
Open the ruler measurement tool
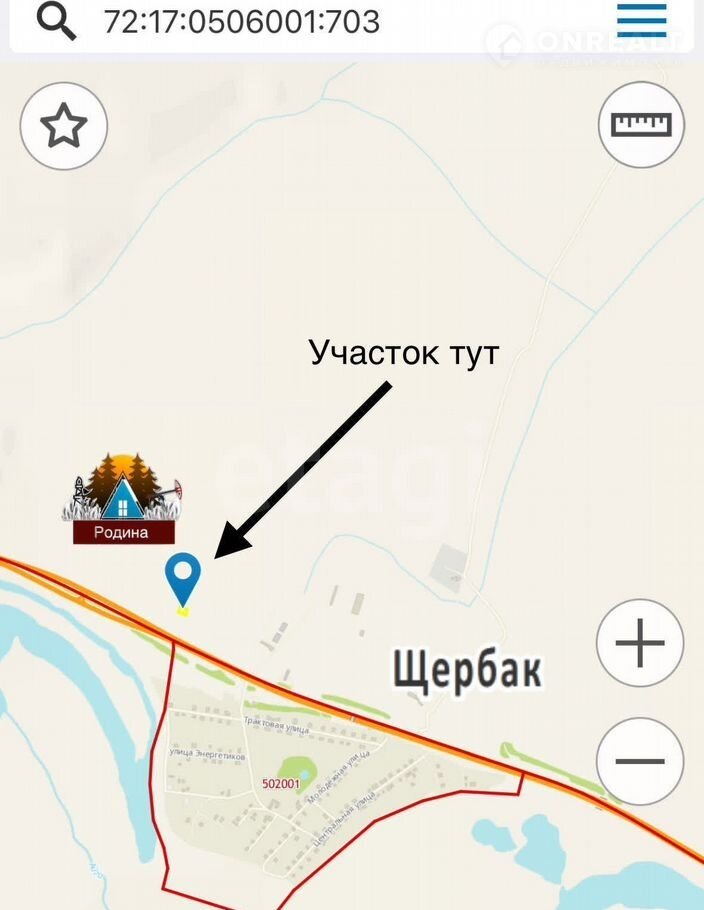(x=641, y=125)
